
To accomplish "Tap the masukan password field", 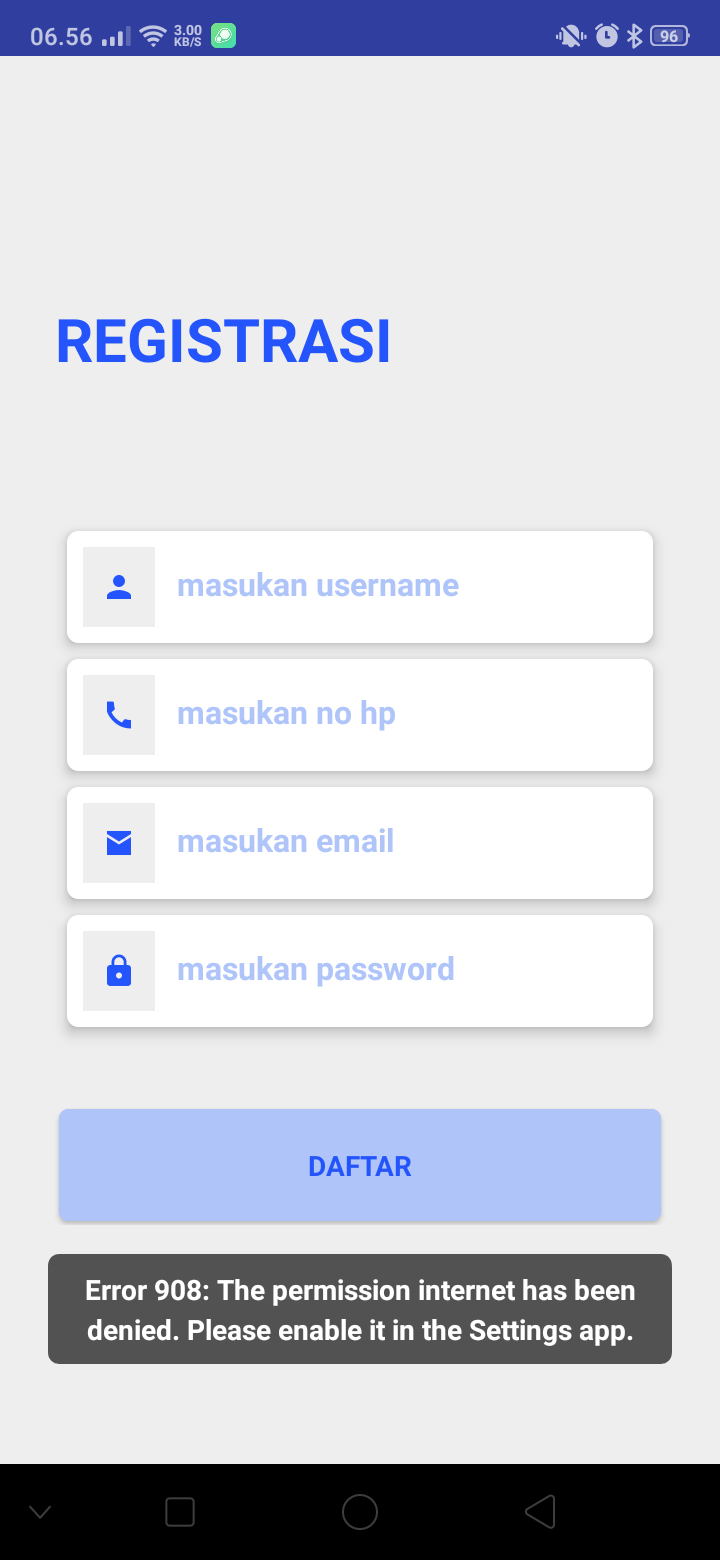I will pyautogui.click(x=400, y=970).
